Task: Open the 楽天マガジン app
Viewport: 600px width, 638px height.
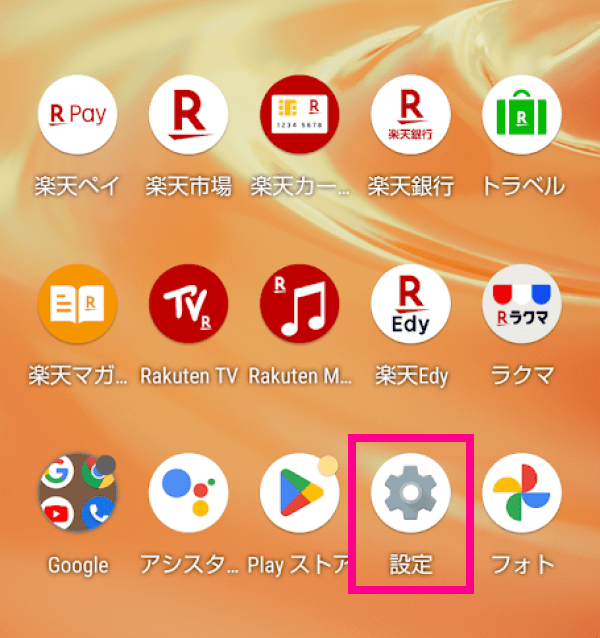Action: [77, 304]
